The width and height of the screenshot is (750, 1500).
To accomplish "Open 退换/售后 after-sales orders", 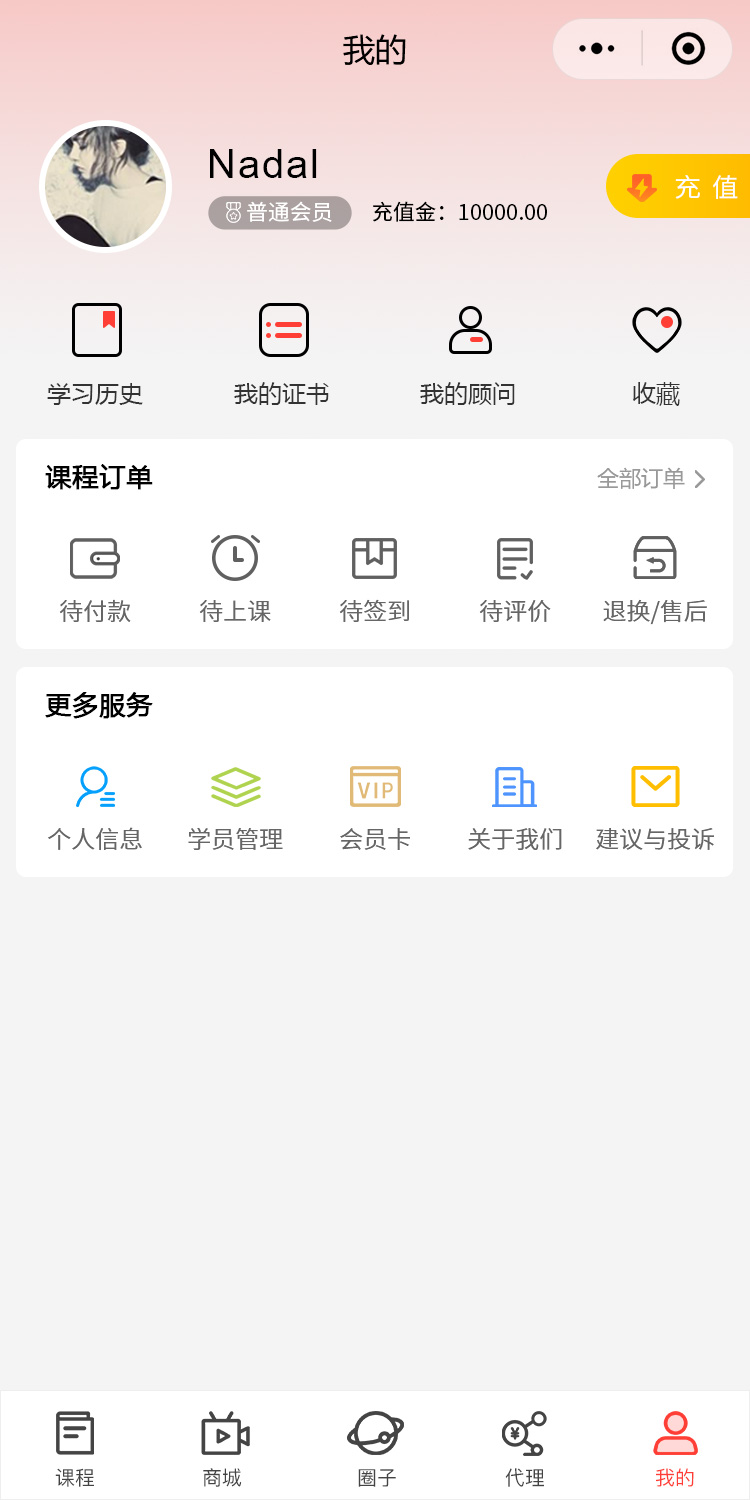I will 655,579.
